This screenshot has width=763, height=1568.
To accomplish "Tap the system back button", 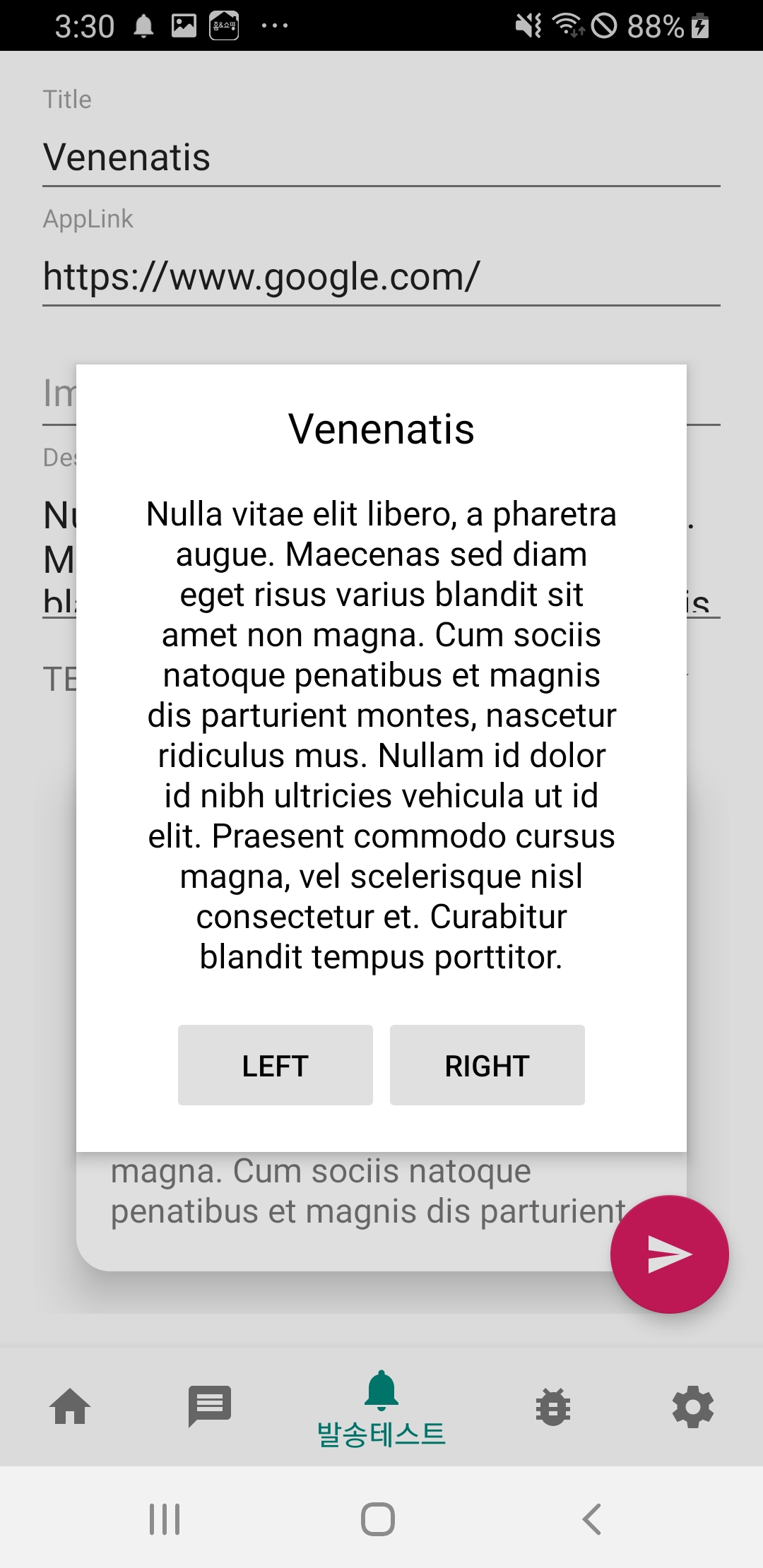I will [x=592, y=1519].
